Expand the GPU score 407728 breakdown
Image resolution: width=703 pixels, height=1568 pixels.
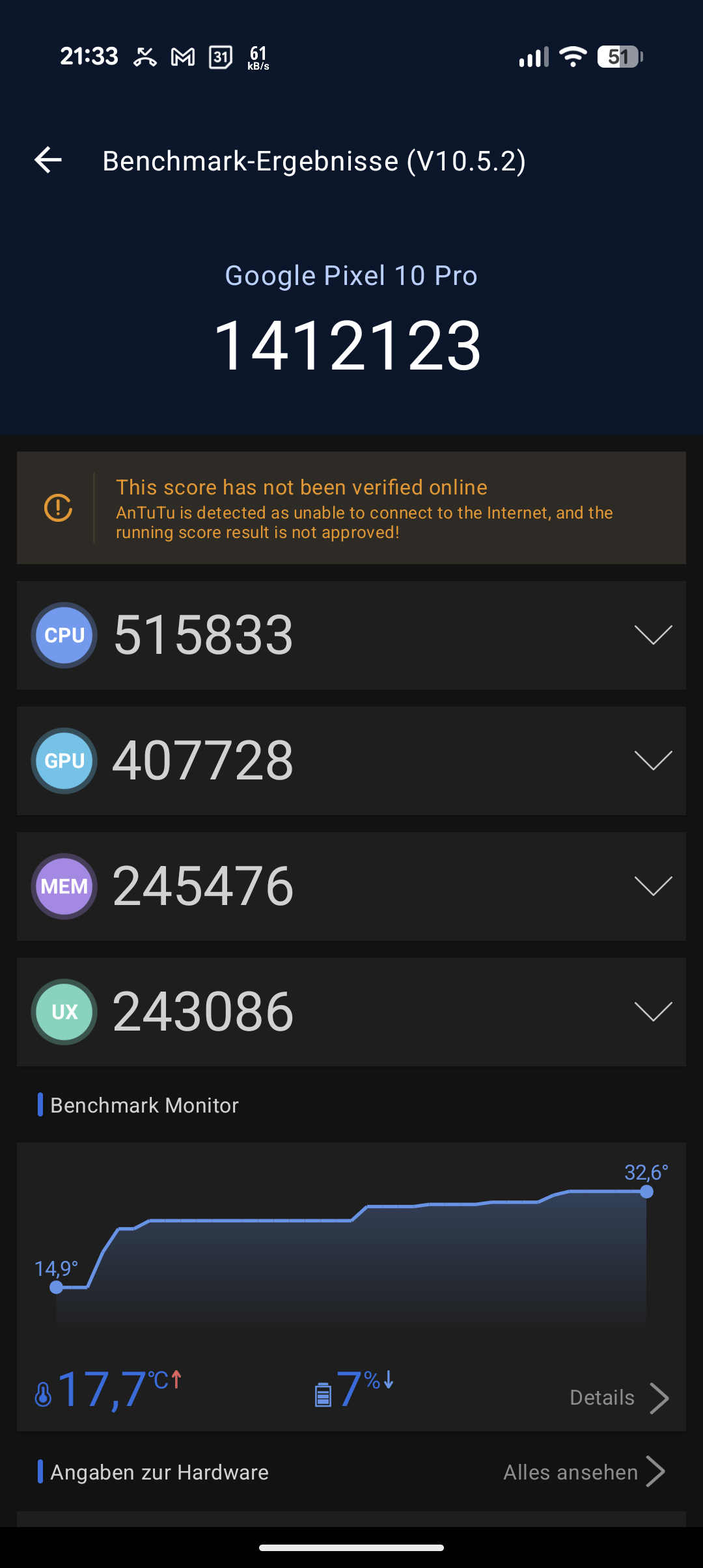coord(351,761)
